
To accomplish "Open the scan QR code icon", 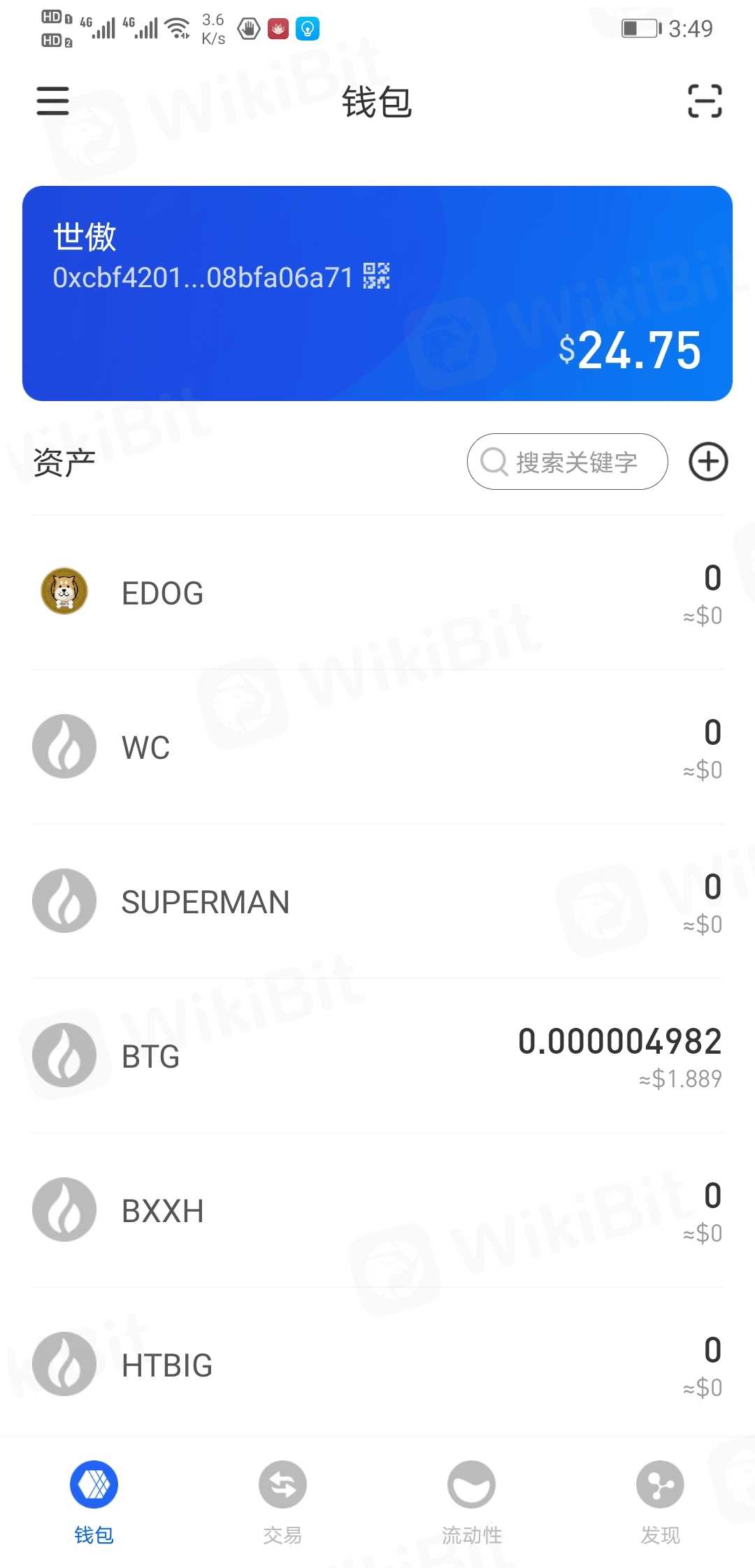I will [x=705, y=101].
